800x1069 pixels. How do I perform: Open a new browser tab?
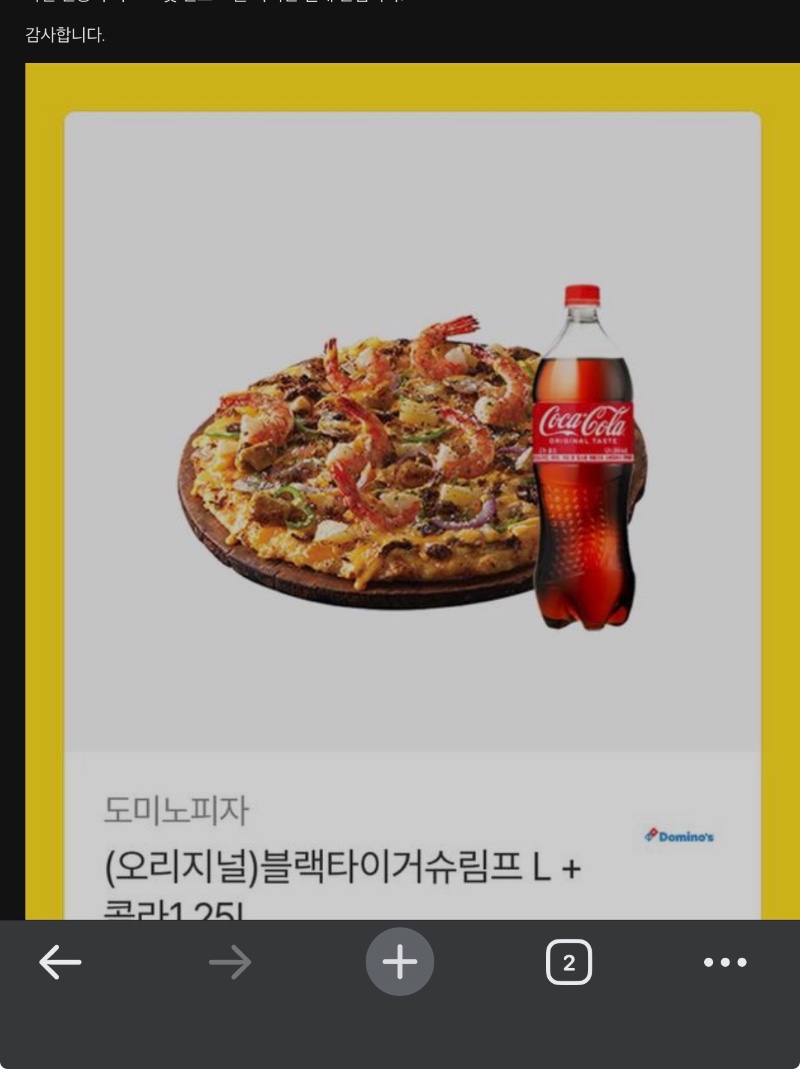[x=400, y=962]
